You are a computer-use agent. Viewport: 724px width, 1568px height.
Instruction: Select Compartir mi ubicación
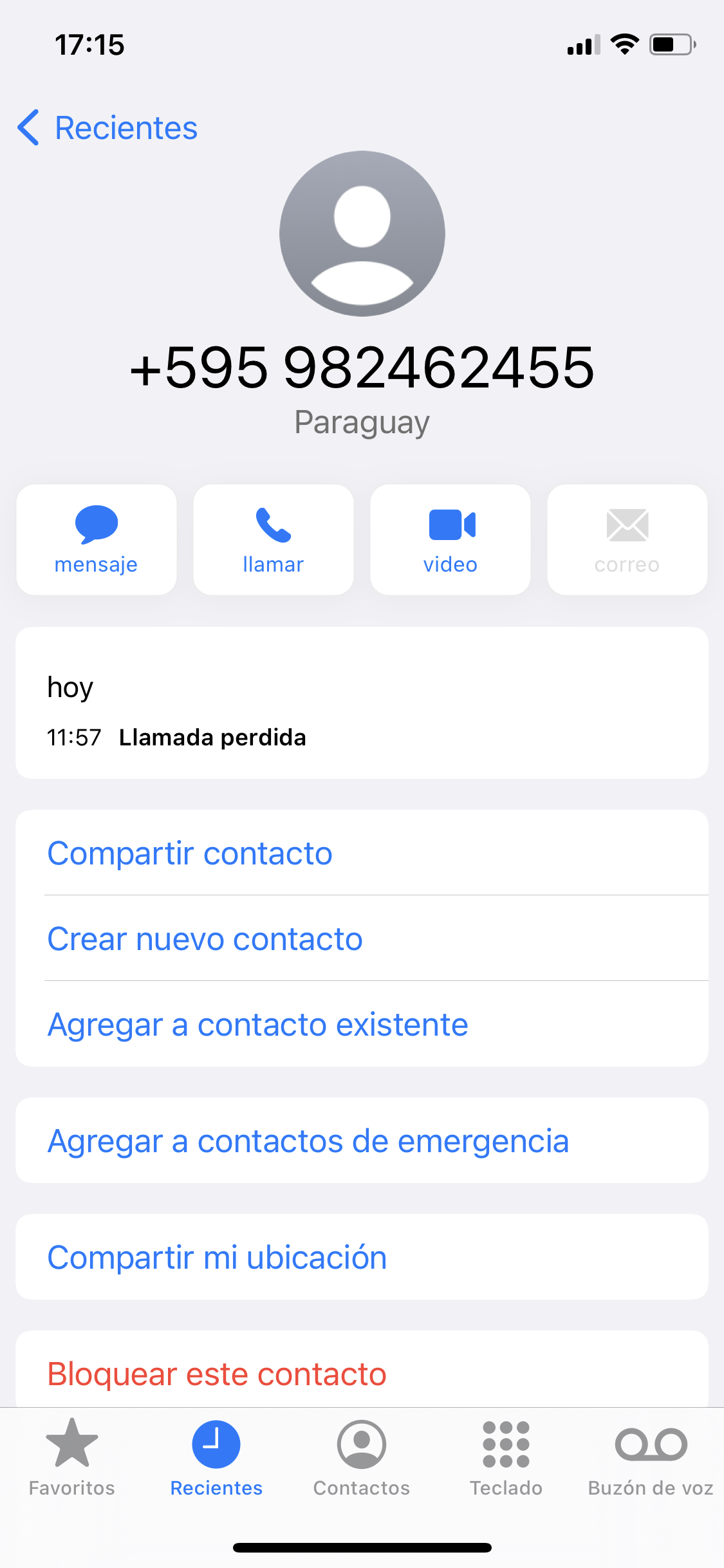(216, 1256)
